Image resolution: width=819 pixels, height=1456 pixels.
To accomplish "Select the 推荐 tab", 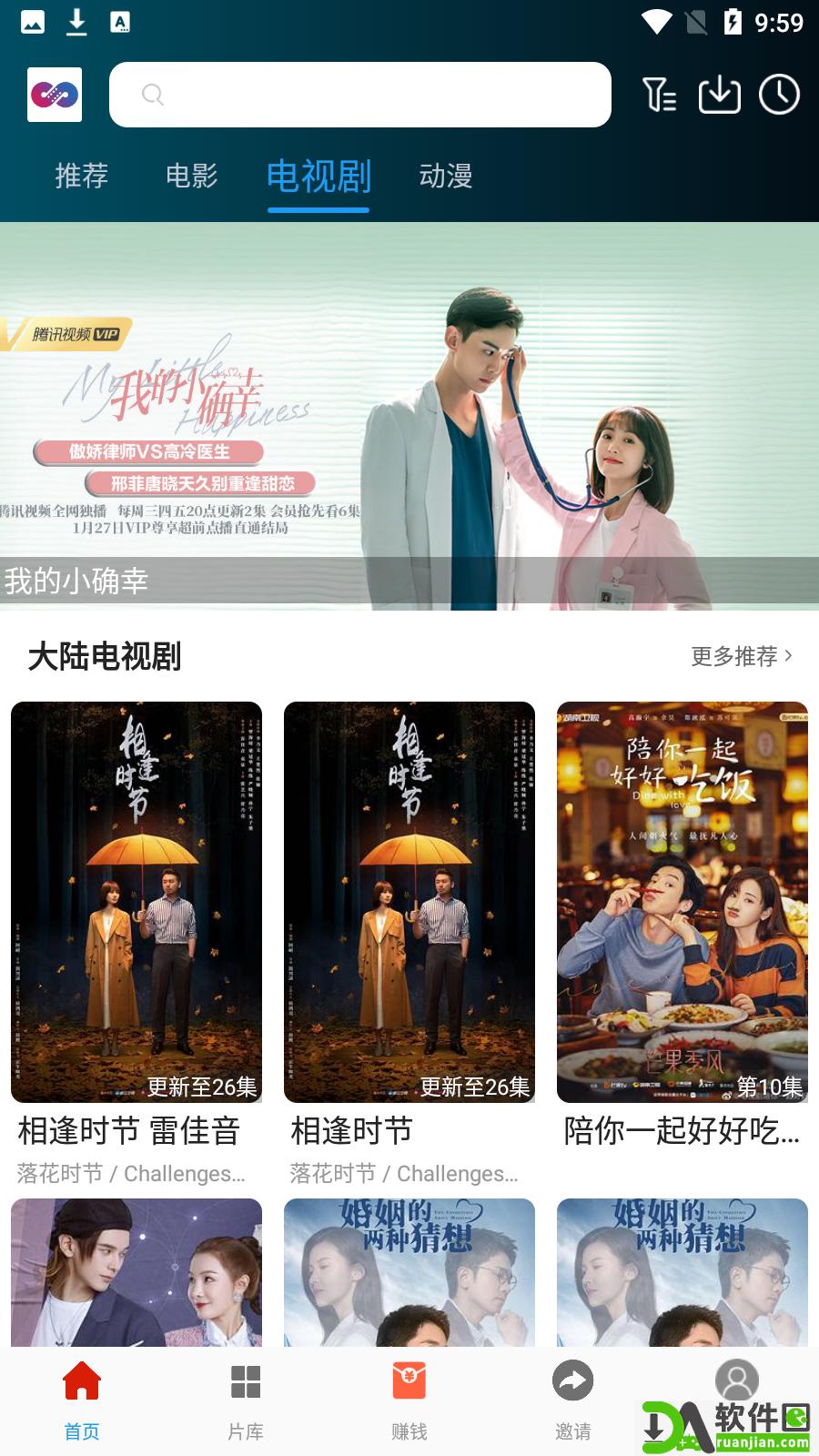I will pos(81,177).
